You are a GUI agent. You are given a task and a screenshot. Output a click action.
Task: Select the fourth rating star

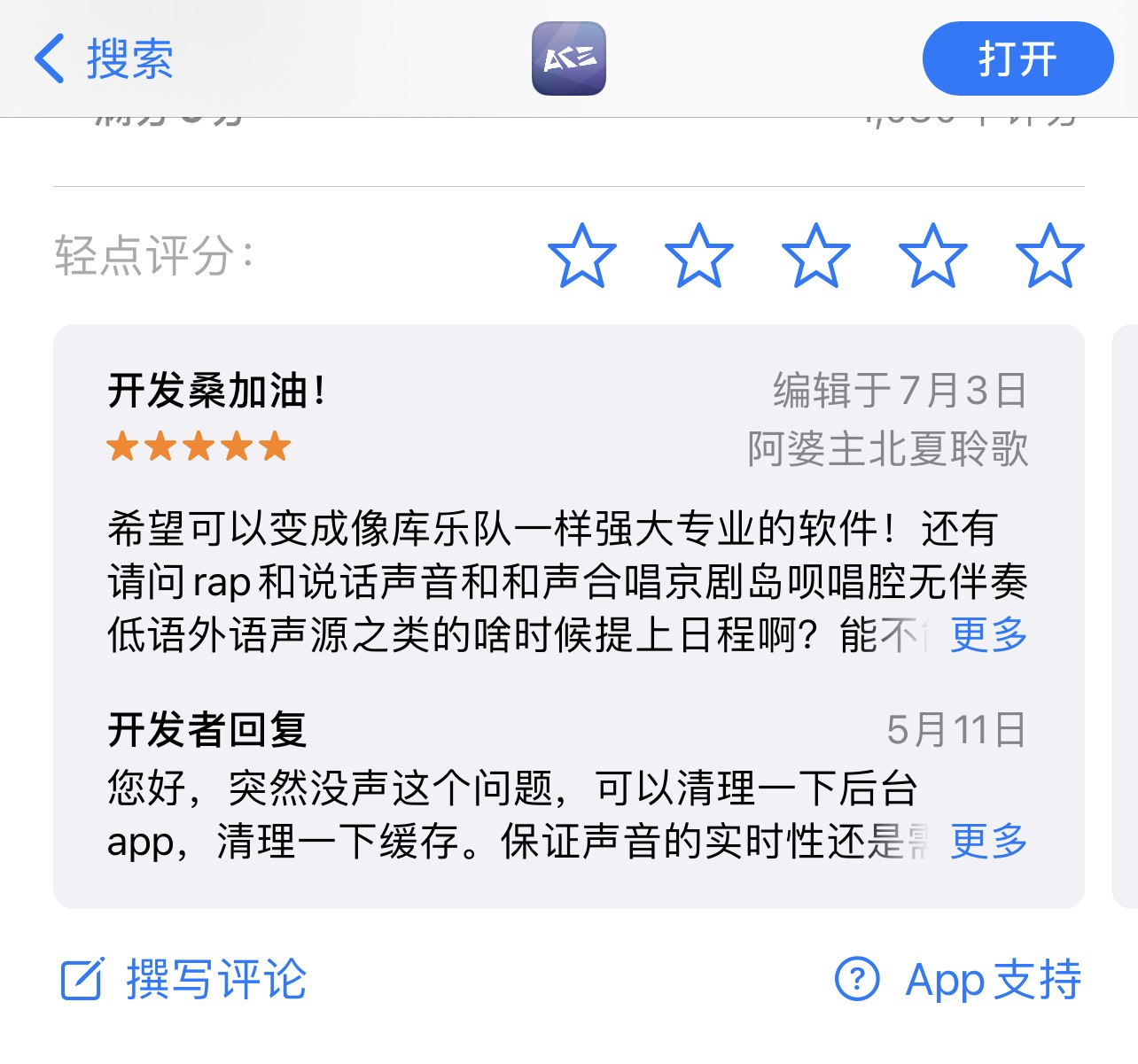[933, 256]
